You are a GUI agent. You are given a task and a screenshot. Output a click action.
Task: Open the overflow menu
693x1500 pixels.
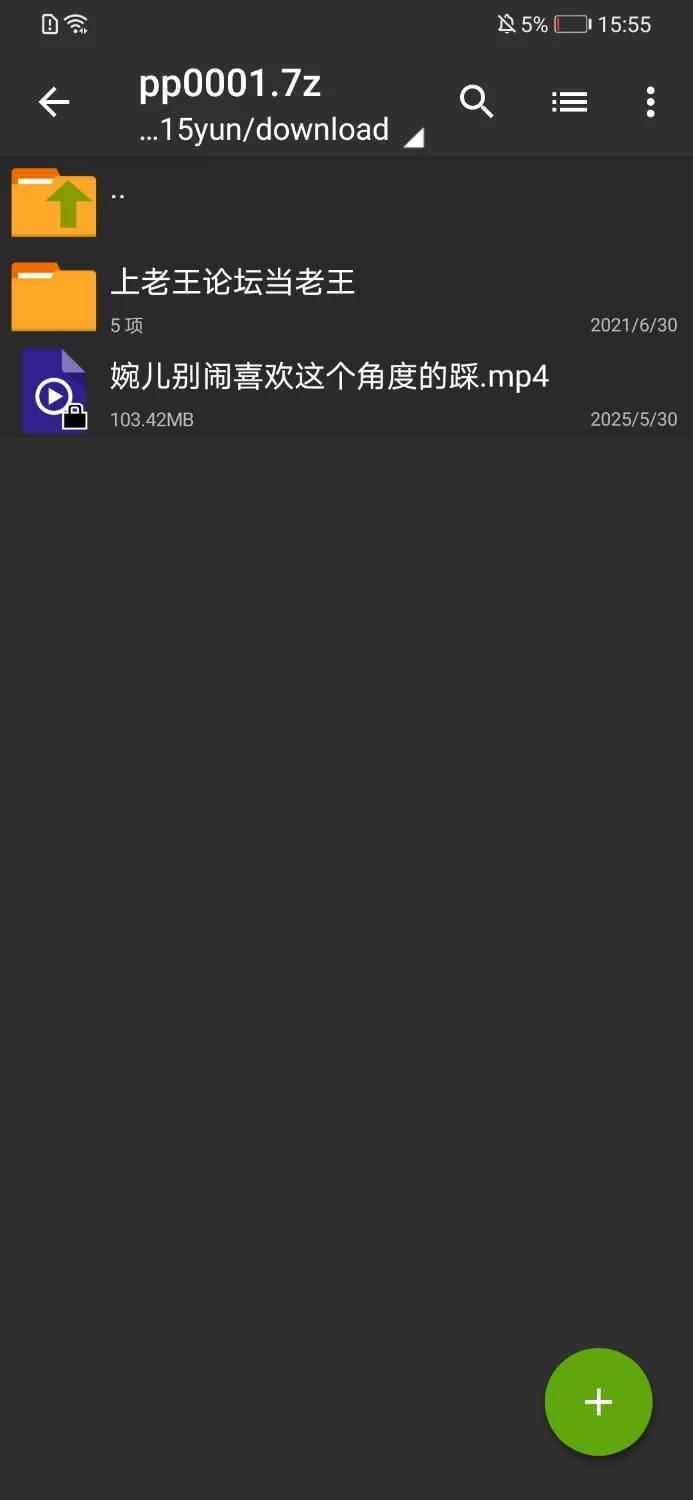point(651,102)
